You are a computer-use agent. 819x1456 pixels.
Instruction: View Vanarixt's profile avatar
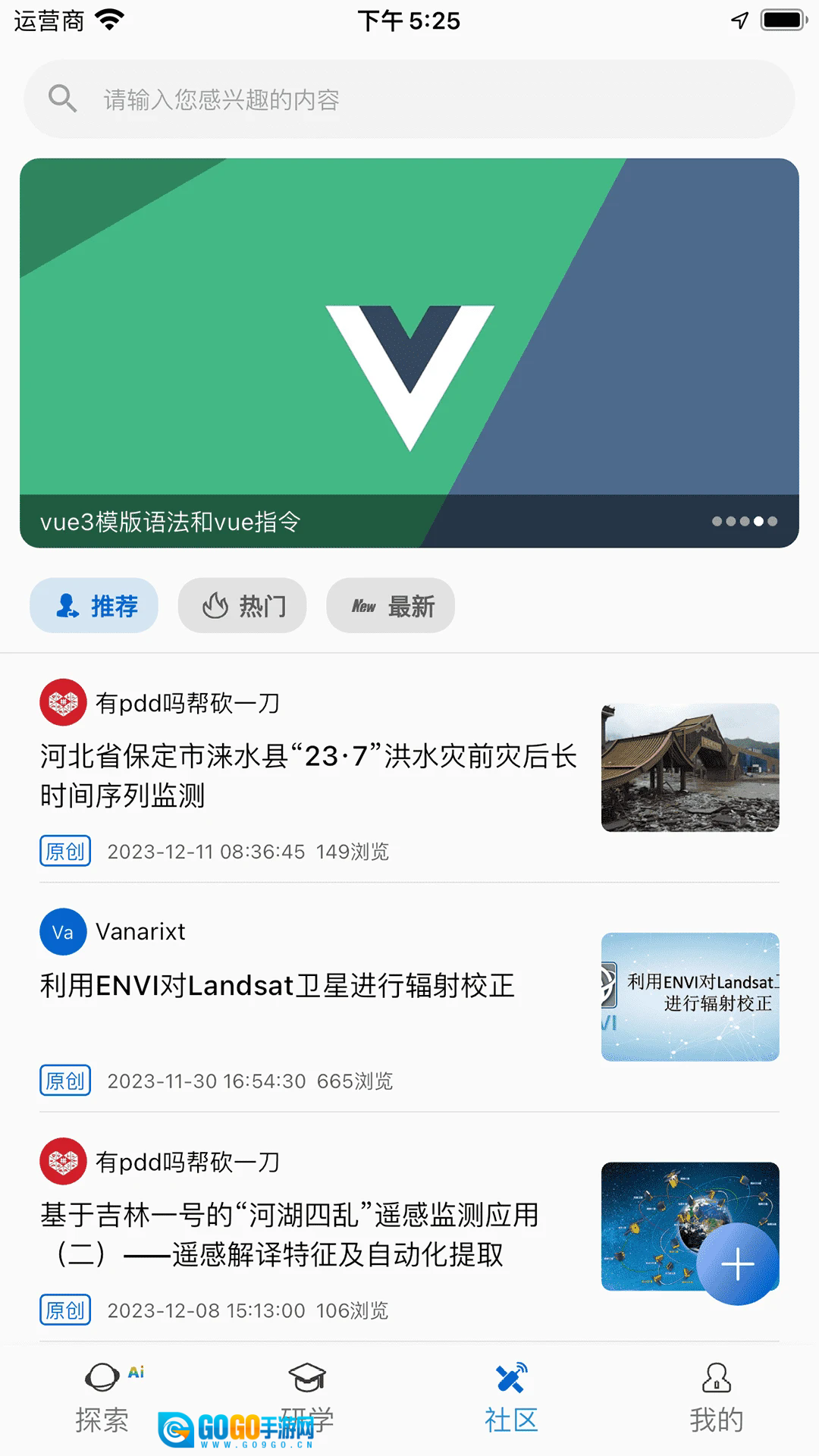[62, 932]
